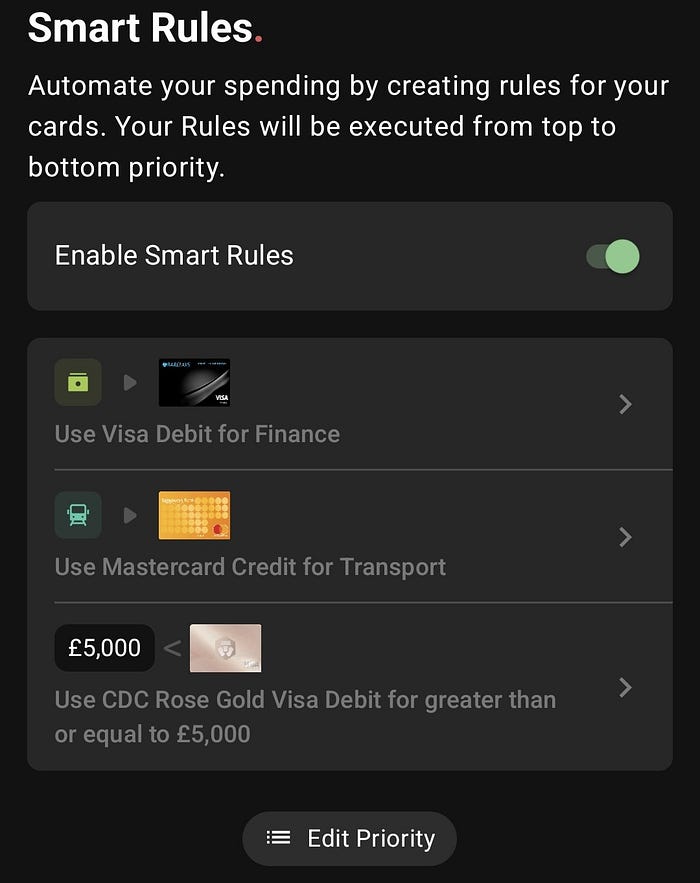Image resolution: width=700 pixels, height=883 pixels.
Task: Tap the Edit Priority button
Action: (x=350, y=838)
